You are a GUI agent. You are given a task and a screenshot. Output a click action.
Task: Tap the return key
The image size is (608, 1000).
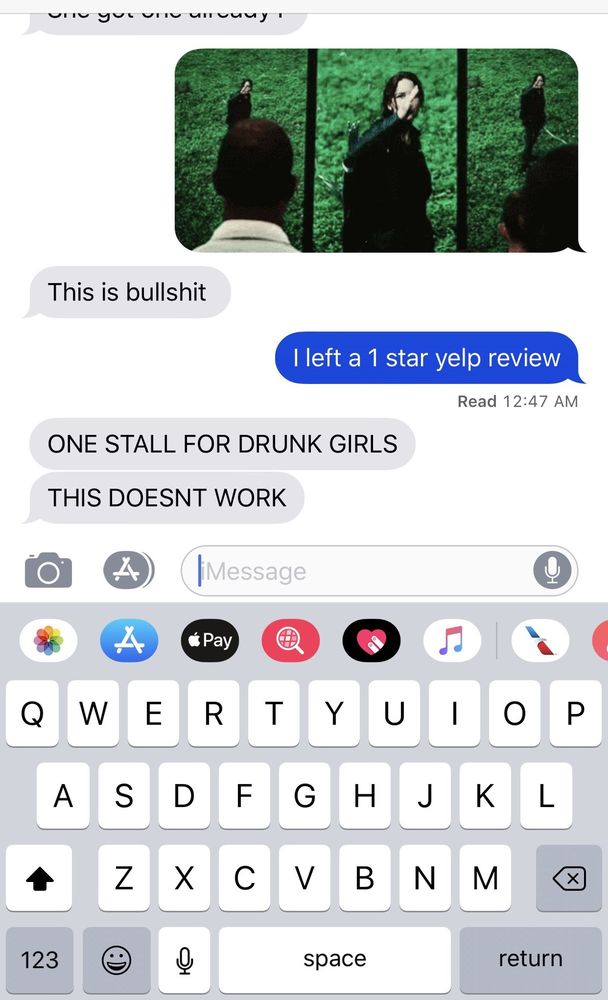coord(530,960)
